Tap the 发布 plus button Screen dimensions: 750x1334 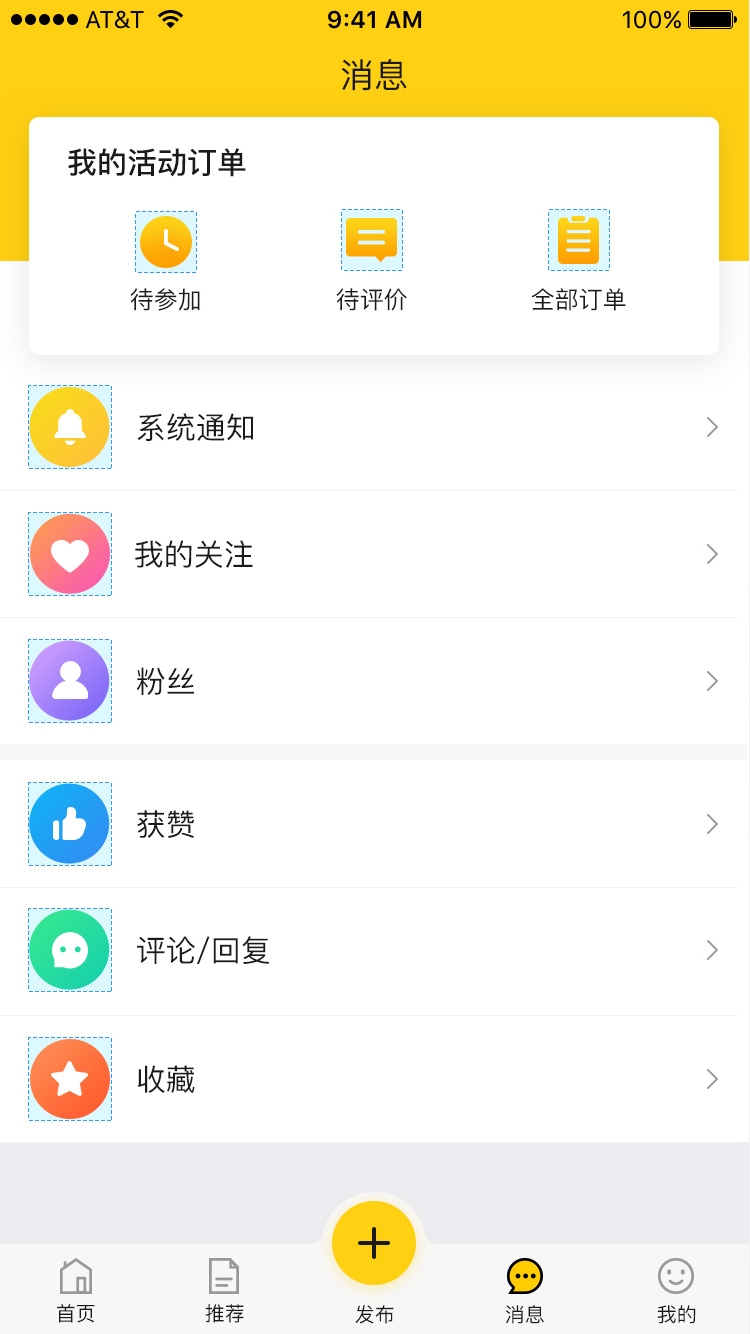[374, 1243]
